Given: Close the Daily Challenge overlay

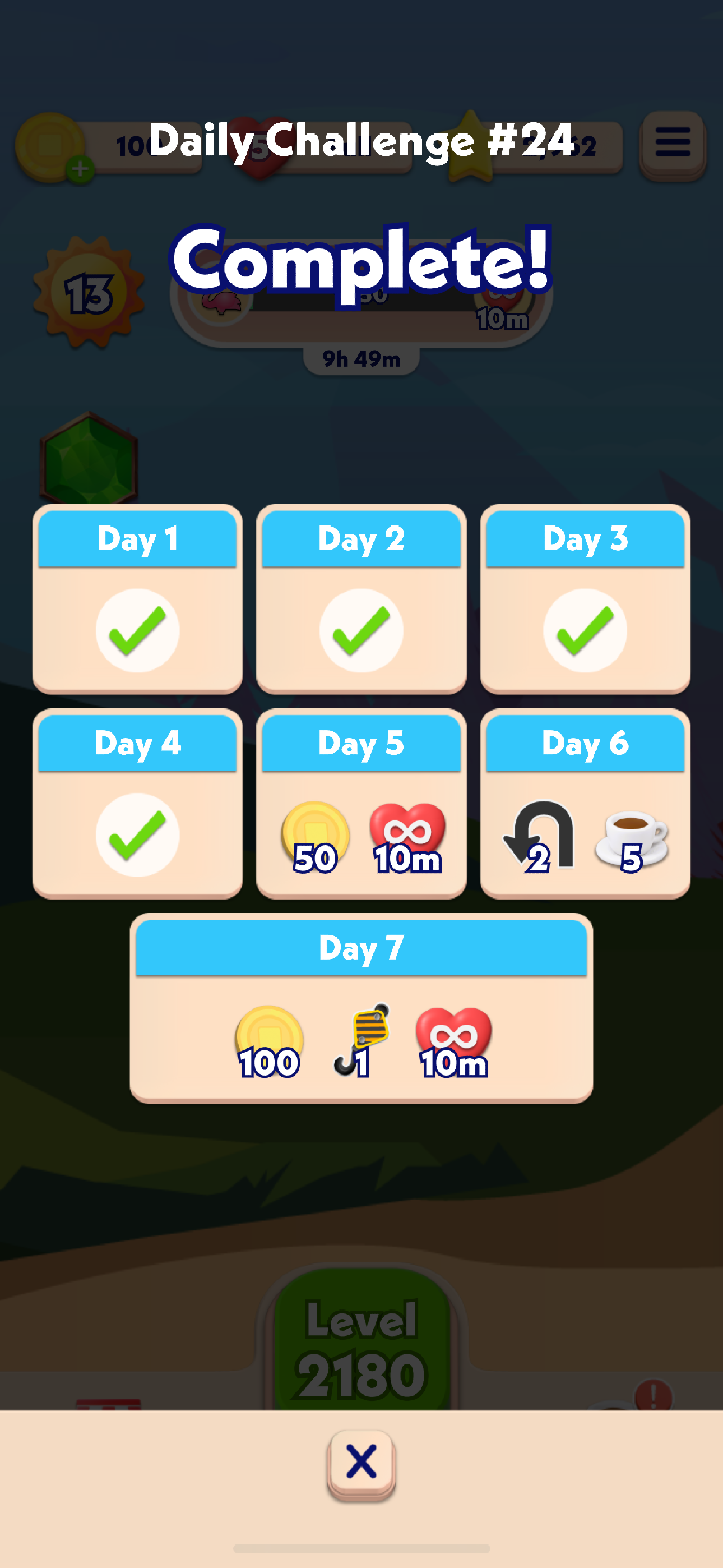Looking at the screenshot, I should pos(361,1461).
